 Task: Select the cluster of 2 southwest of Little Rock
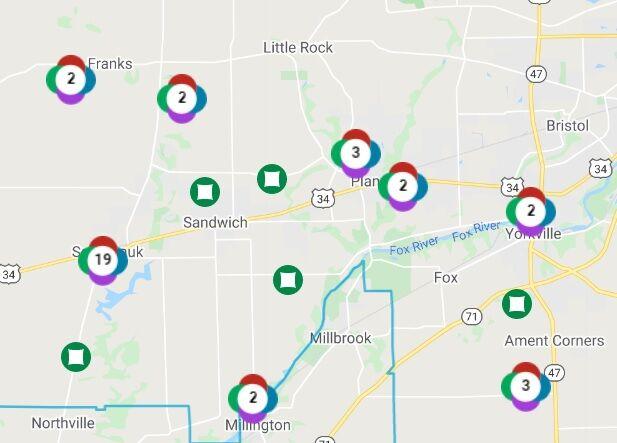click(182, 98)
